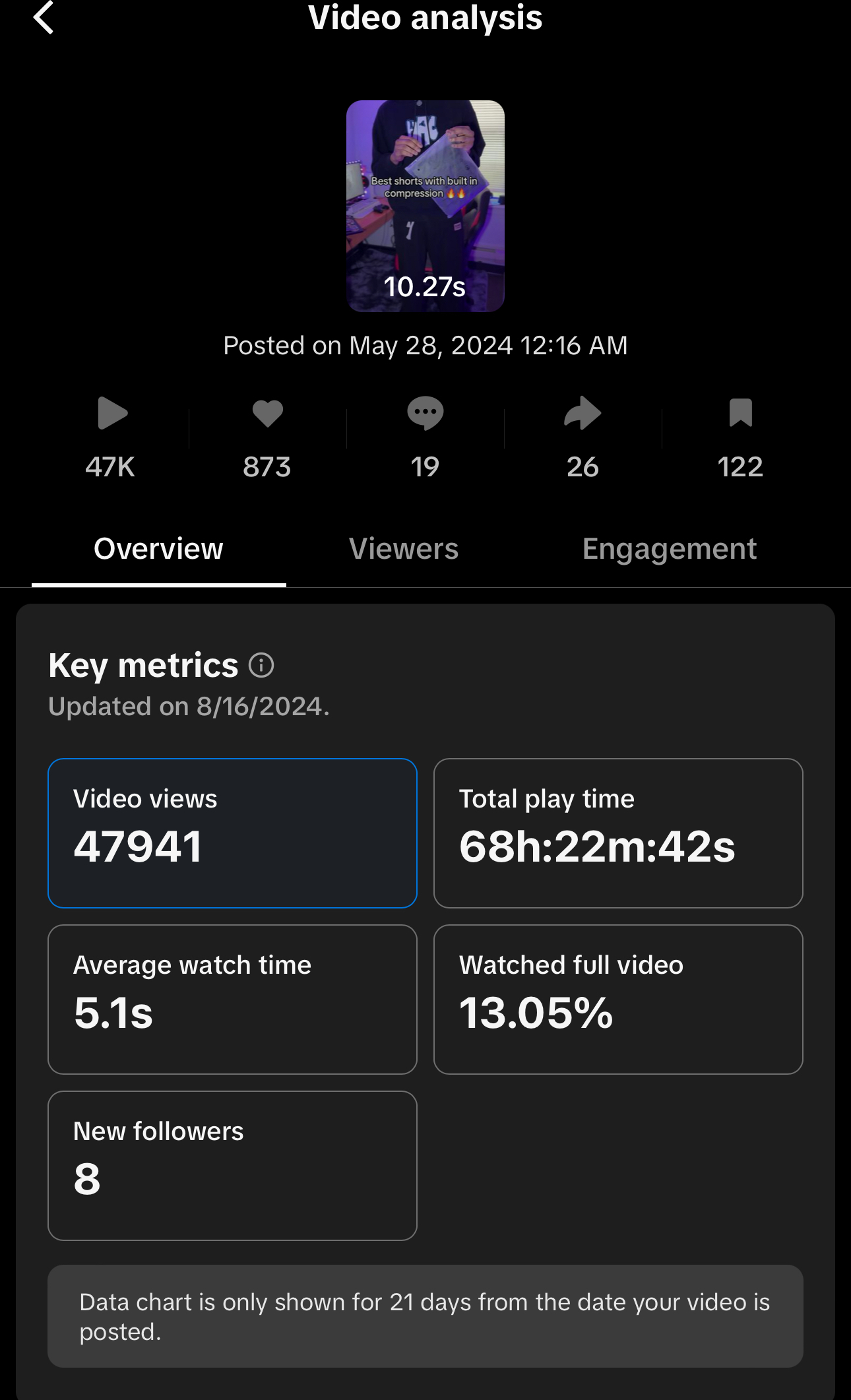Open the New followers metric card
The image size is (851, 1400).
232,1166
